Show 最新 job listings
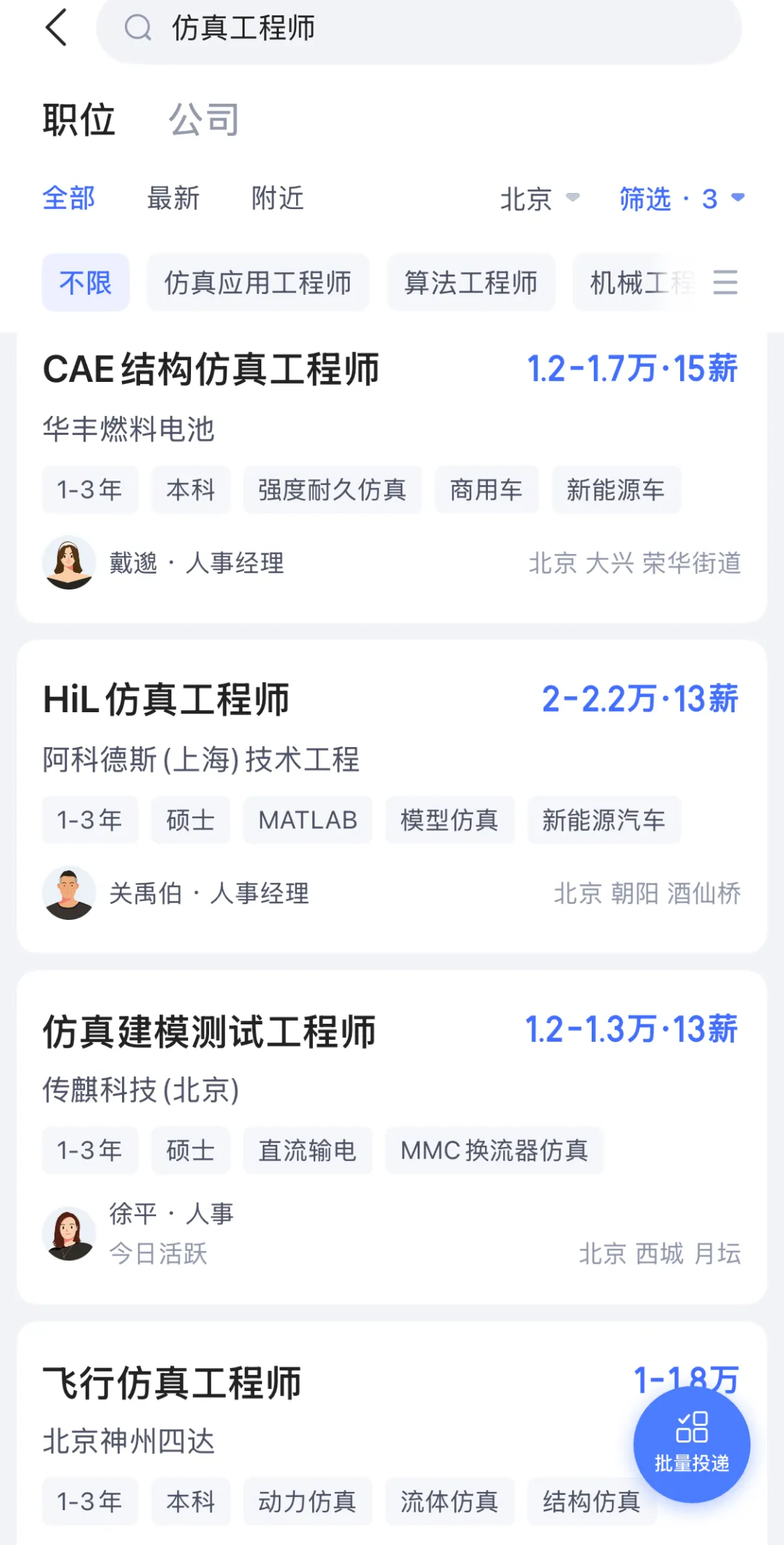The image size is (784, 1545). pos(173,198)
